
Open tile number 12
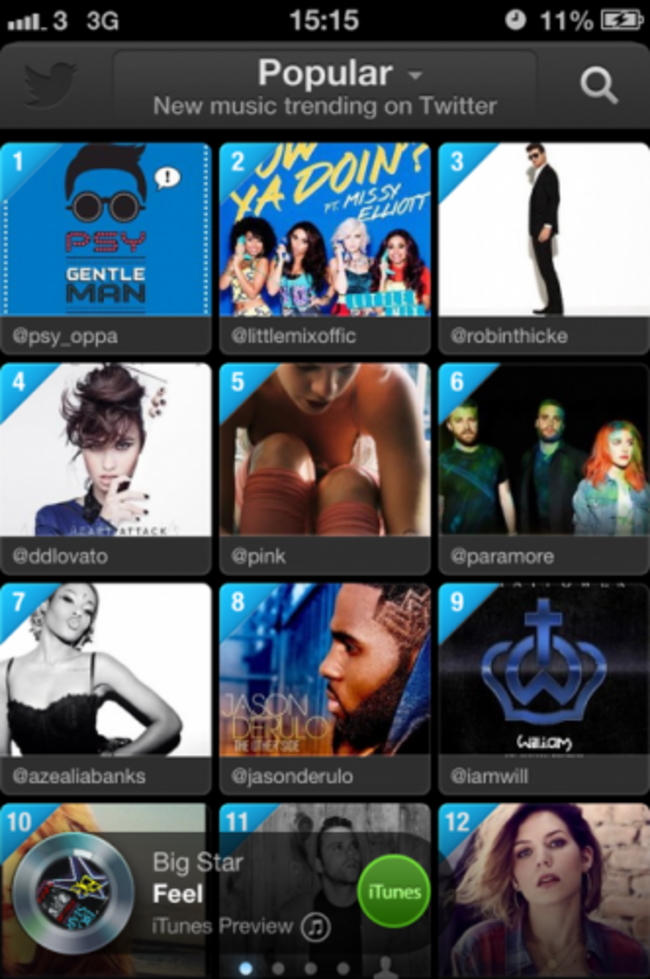pos(544,890)
